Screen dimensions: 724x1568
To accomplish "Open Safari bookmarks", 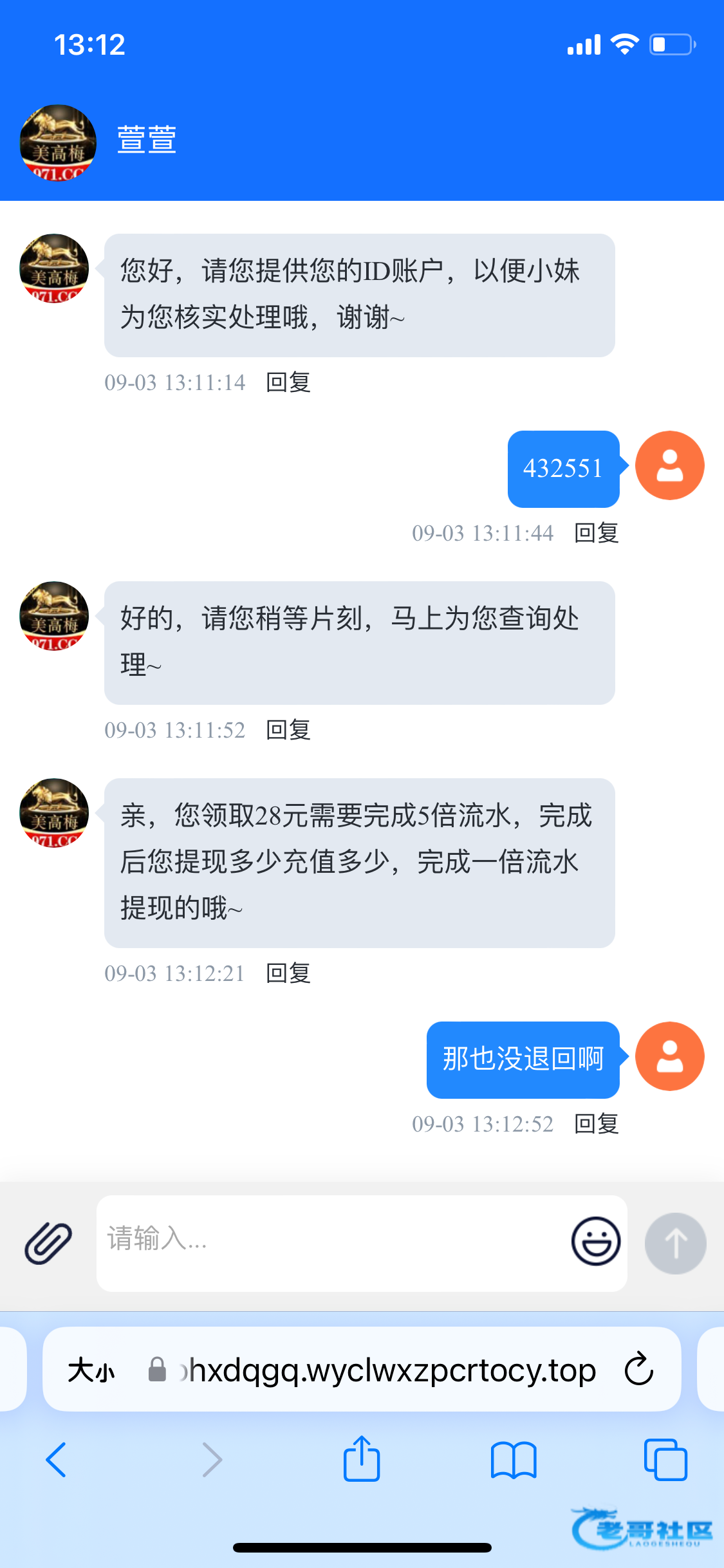I will click(513, 1459).
